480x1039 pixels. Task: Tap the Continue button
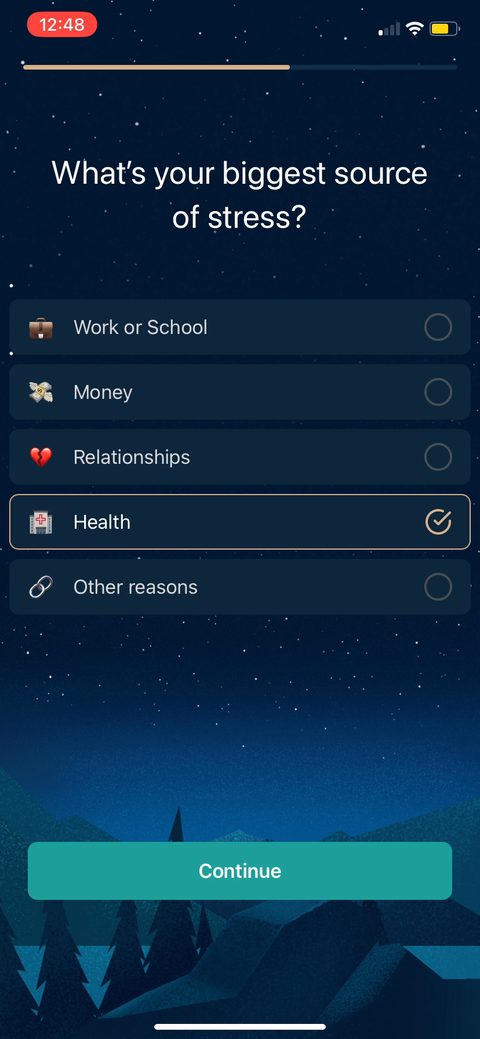(240, 871)
